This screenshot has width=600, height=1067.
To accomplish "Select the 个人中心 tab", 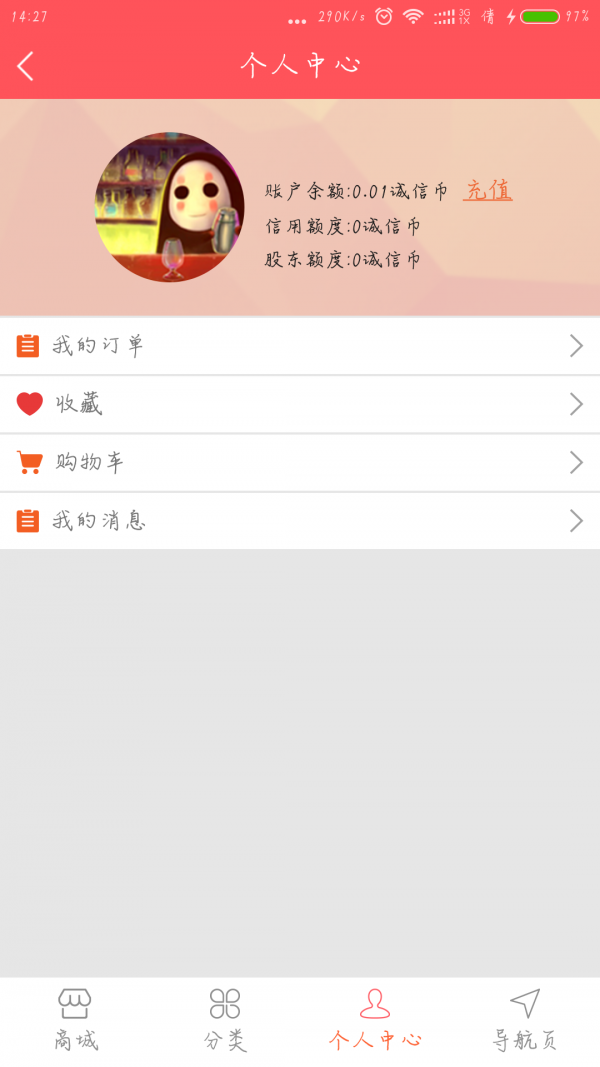I will click(x=375, y=1020).
